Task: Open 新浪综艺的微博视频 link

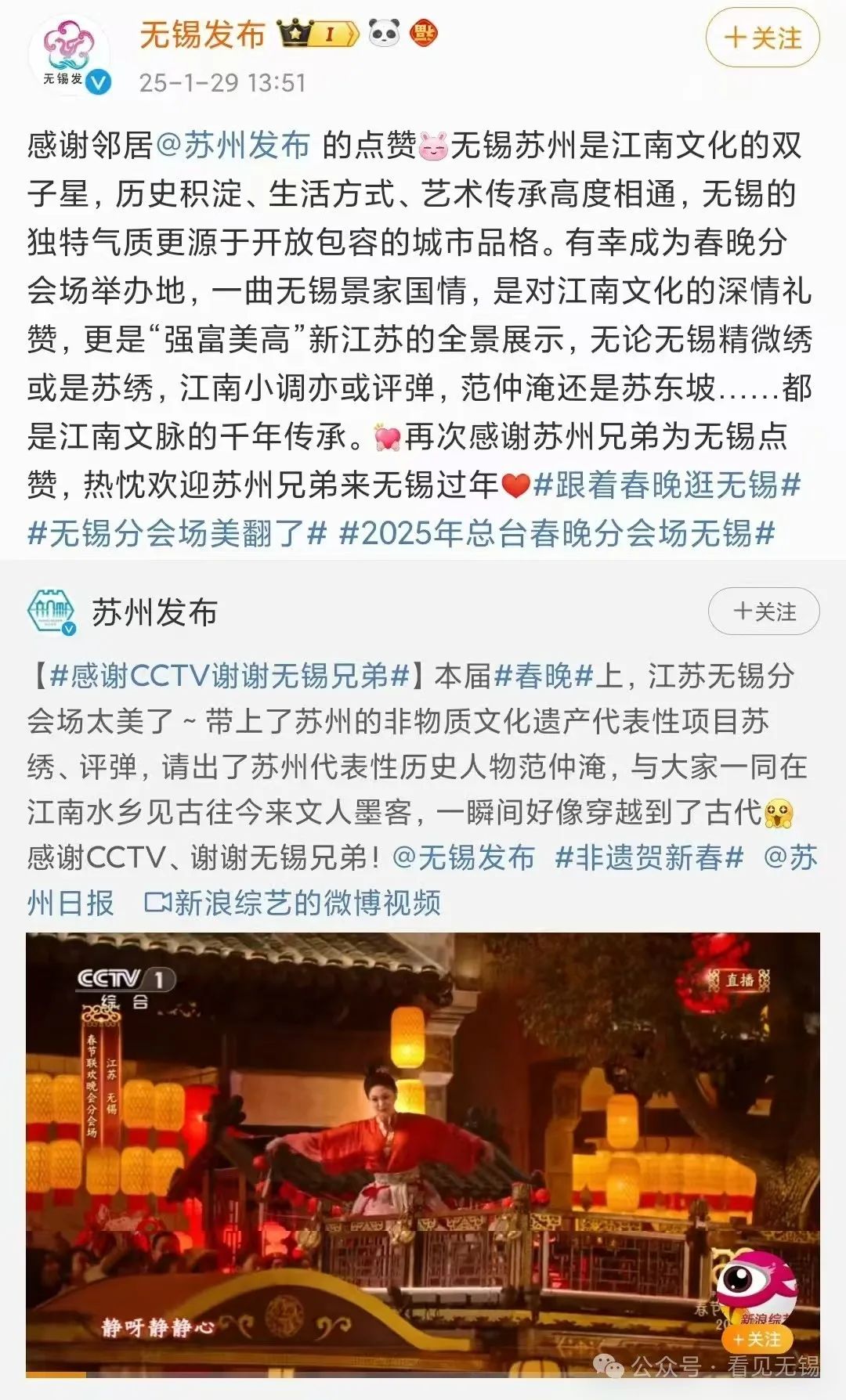Action: [x=294, y=903]
